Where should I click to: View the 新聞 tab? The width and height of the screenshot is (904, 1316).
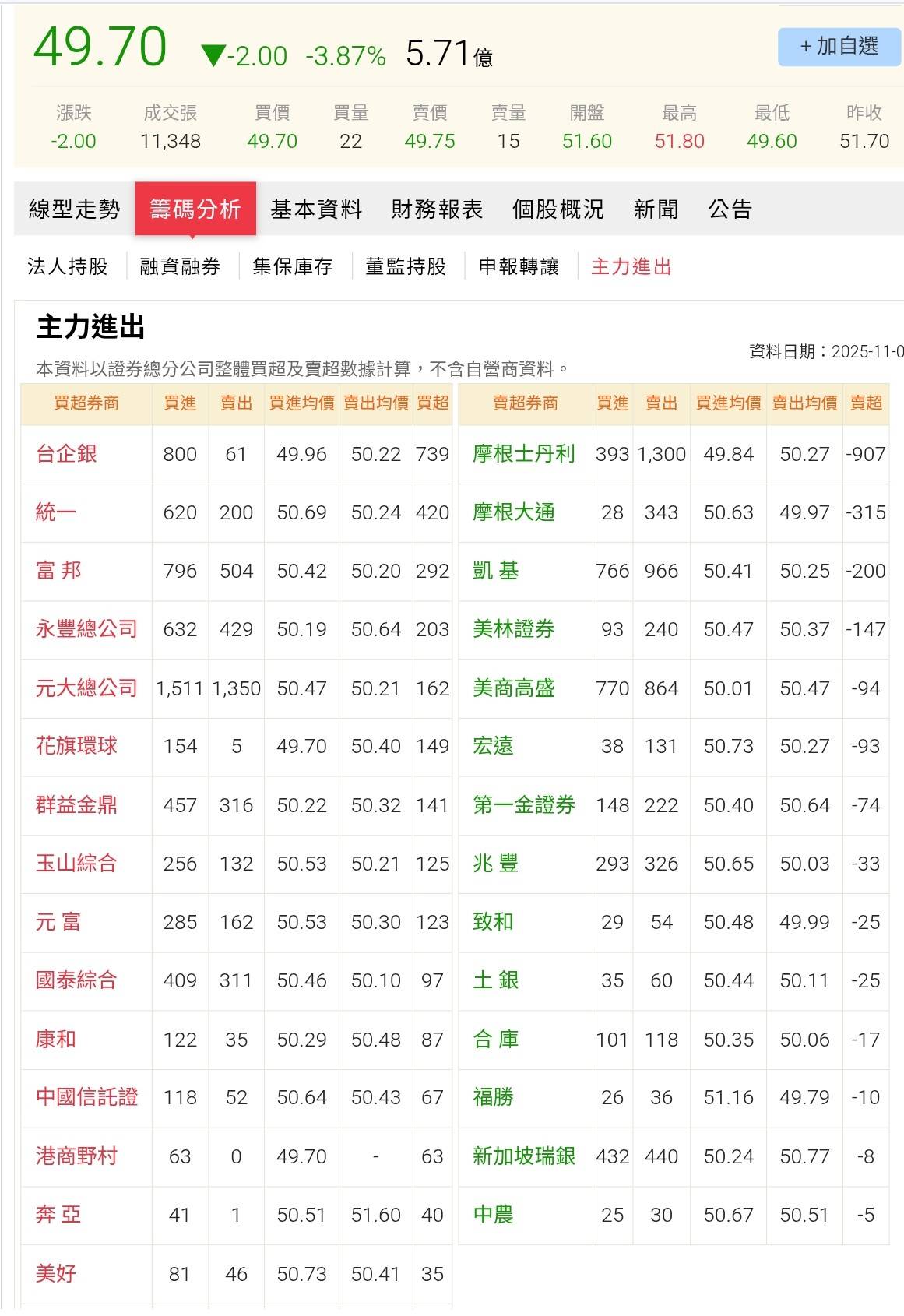point(656,209)
